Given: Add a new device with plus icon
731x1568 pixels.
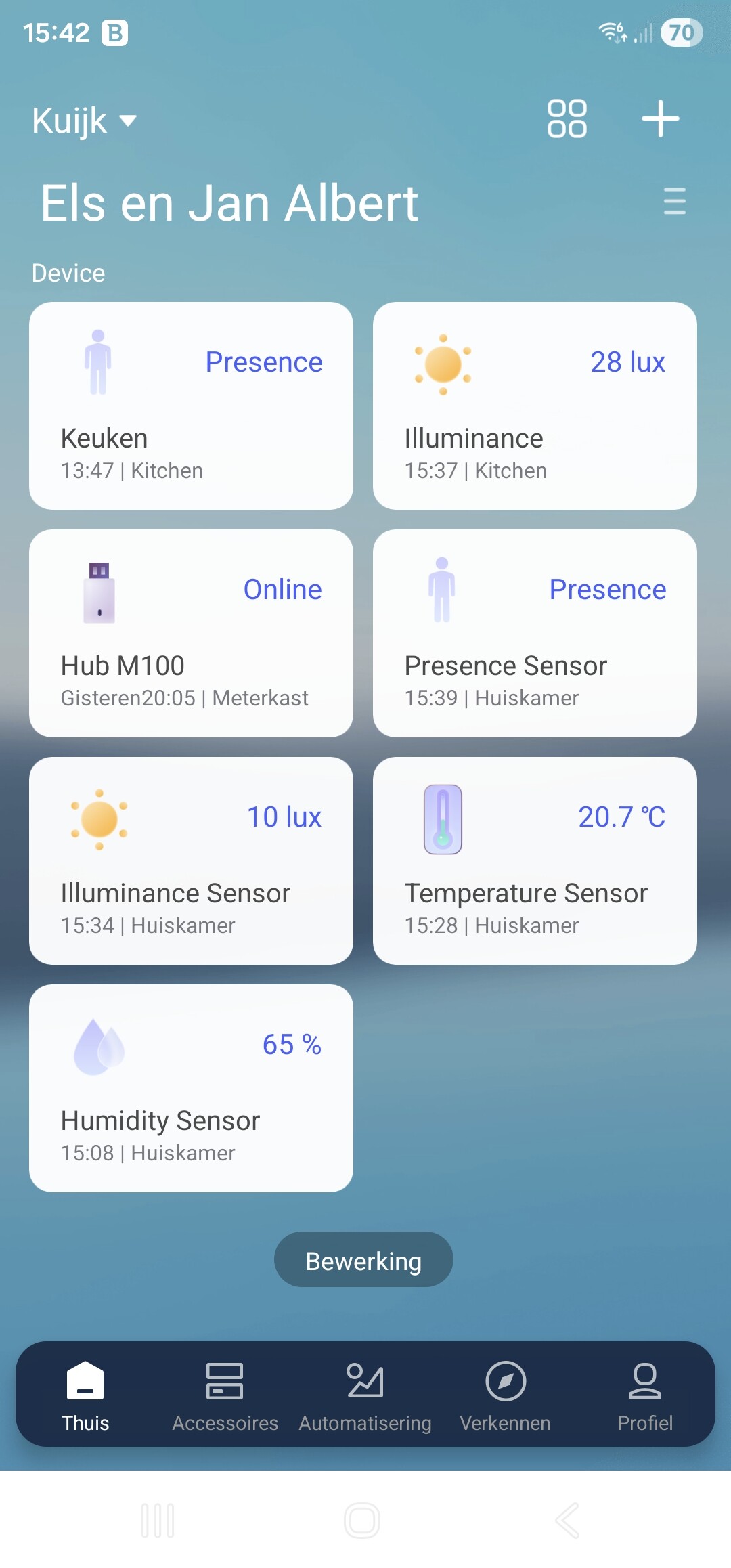Looking at the screenshot, I should coord(660,119).
